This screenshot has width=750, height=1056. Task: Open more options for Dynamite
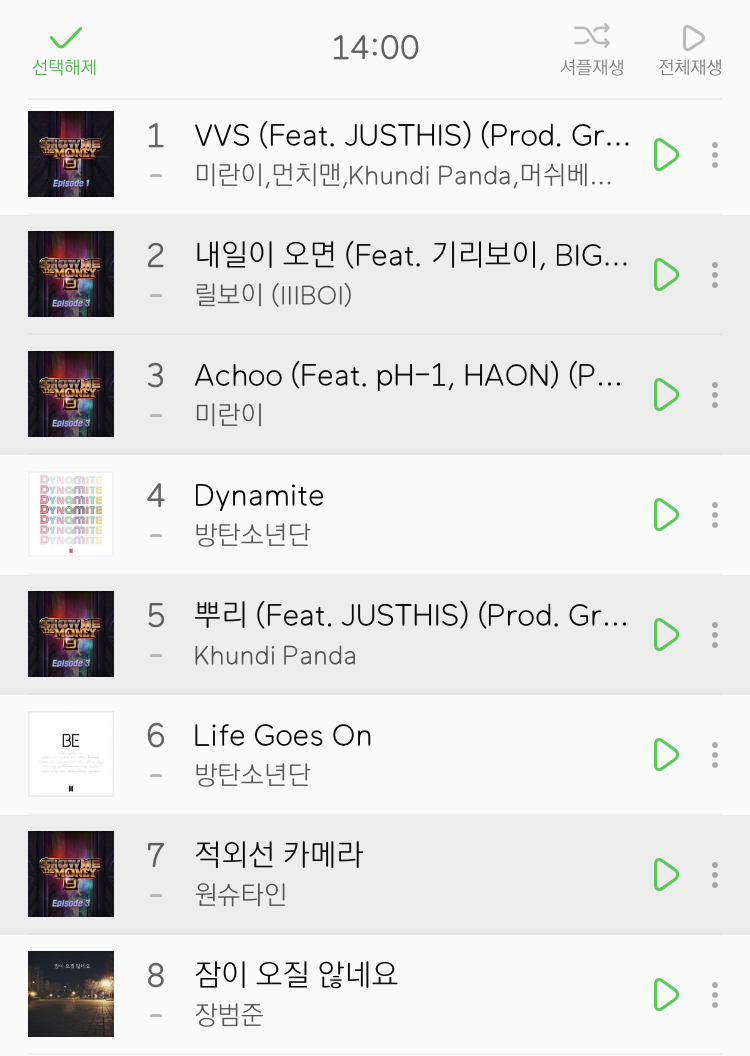click(x=715, y=514)
